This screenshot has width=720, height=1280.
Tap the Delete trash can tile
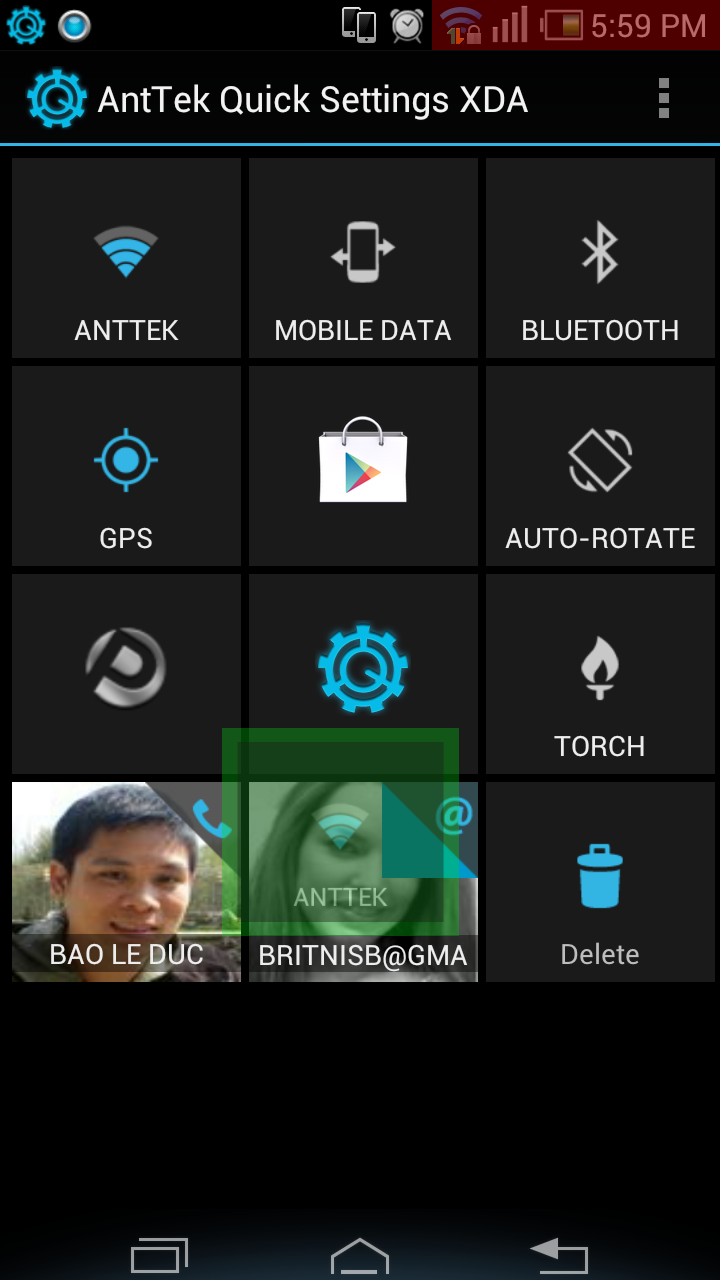(599, 880)
